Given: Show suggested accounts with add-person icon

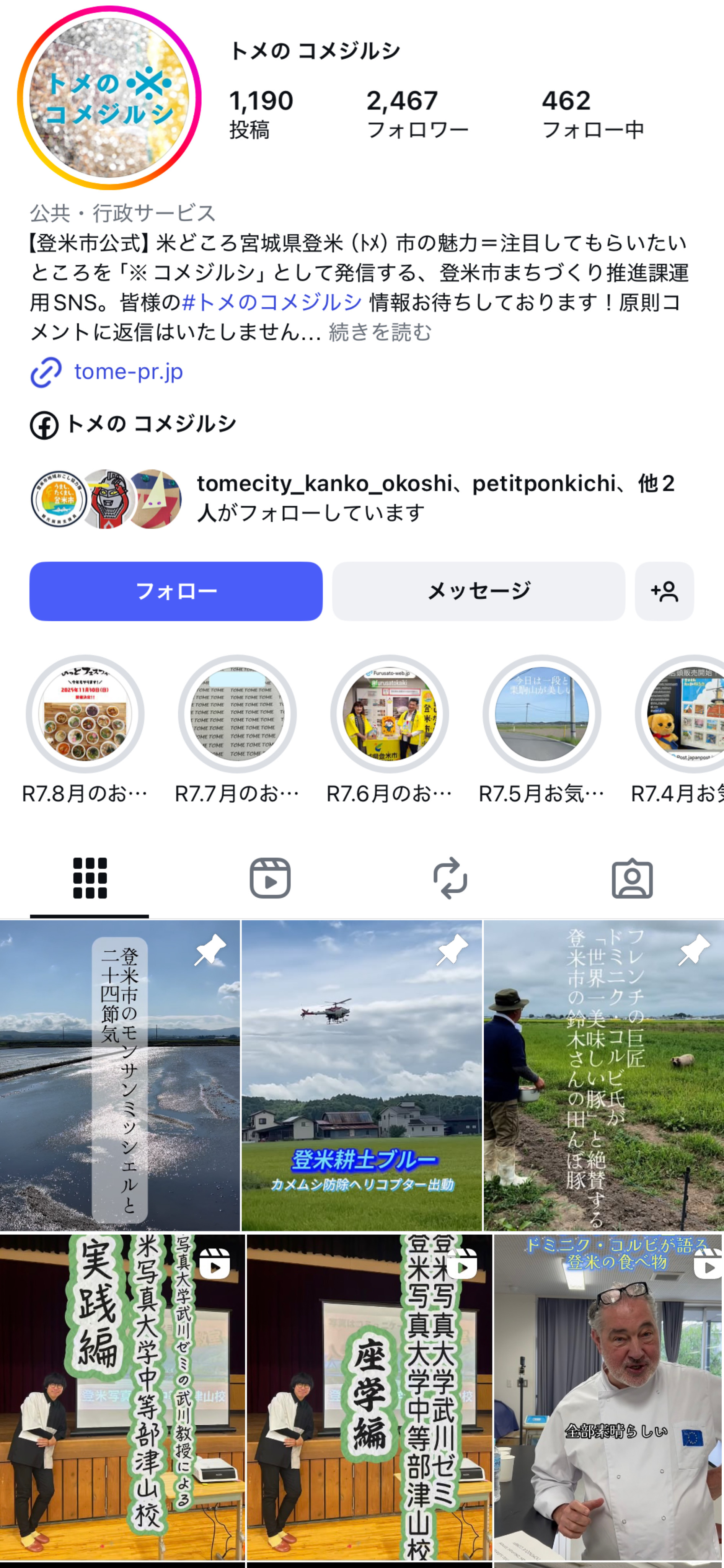Looking at the screenshot, I should [x=664, y=591].
